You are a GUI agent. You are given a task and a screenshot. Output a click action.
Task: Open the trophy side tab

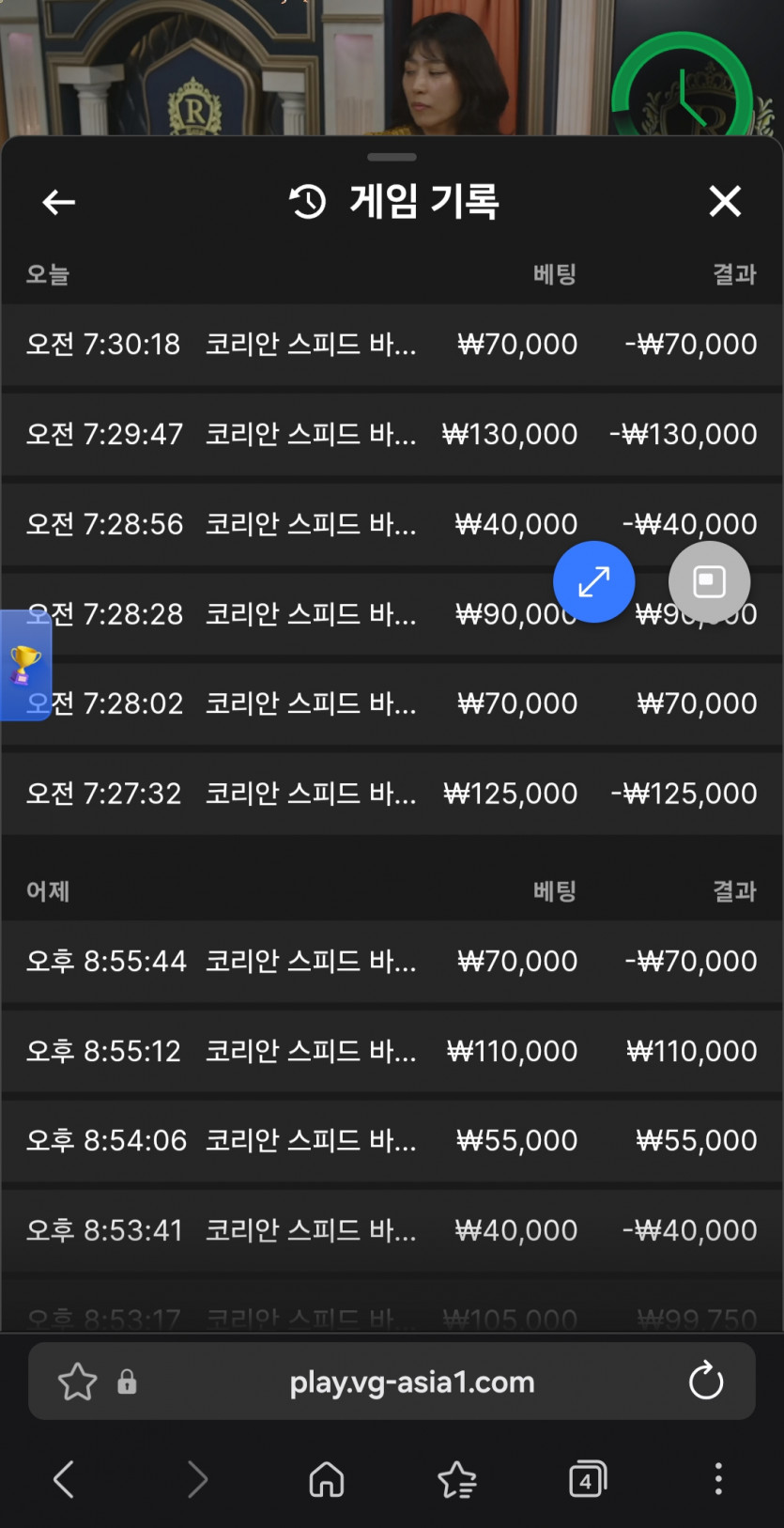coord(25,665)
